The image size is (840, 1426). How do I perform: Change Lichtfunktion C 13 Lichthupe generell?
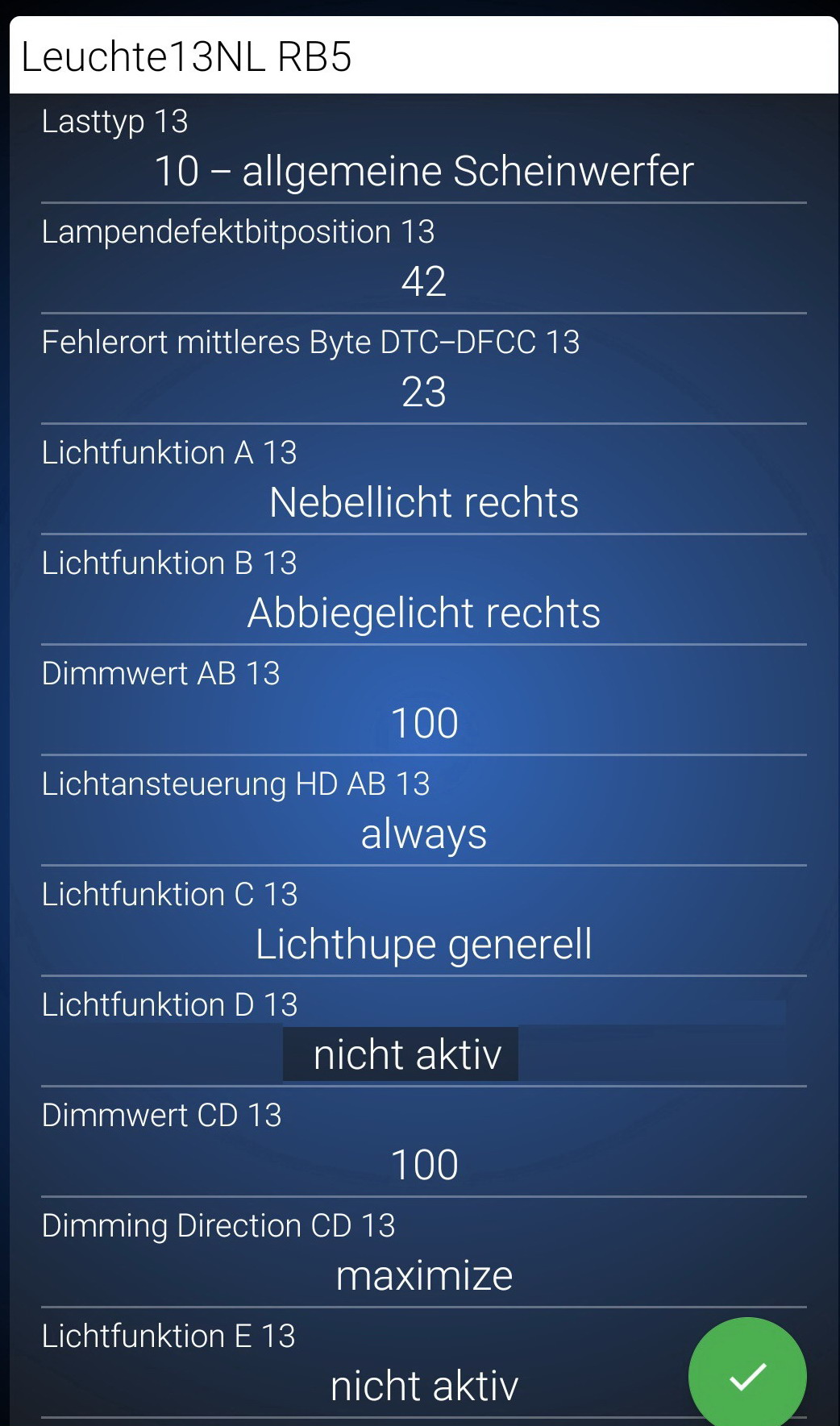click(424, 921)
